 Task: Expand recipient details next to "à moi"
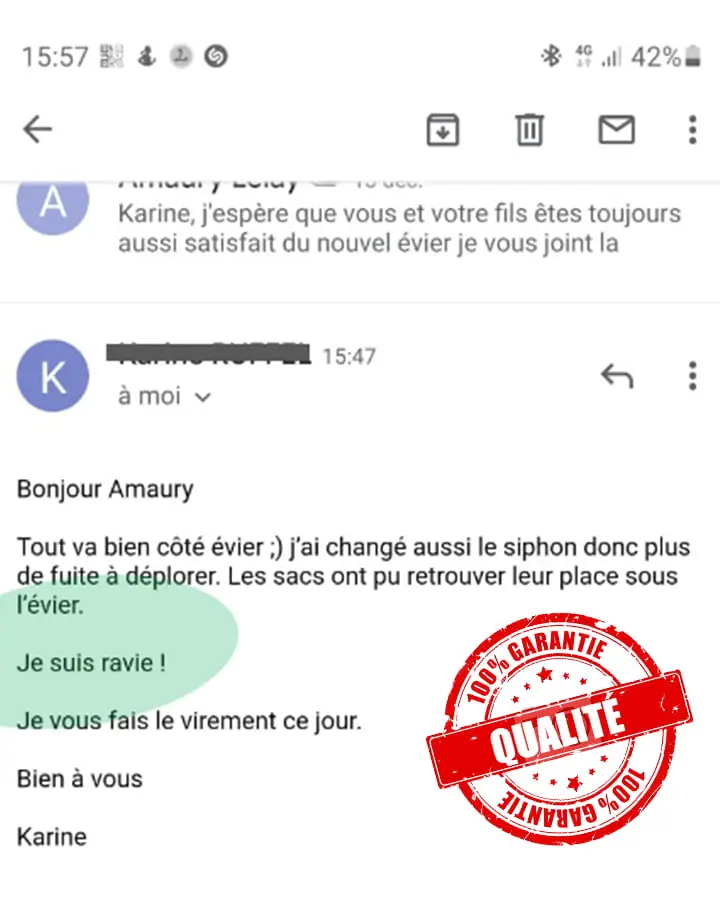click(203, 398)
